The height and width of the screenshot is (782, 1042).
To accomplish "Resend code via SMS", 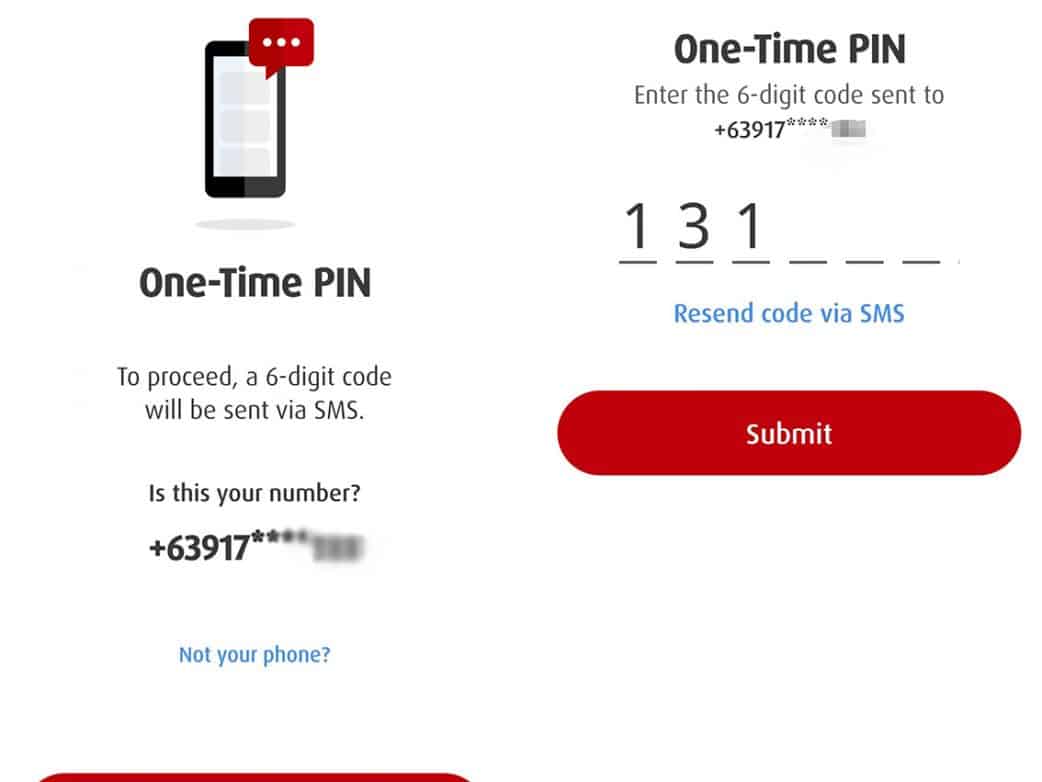I will tap(788, 313).
